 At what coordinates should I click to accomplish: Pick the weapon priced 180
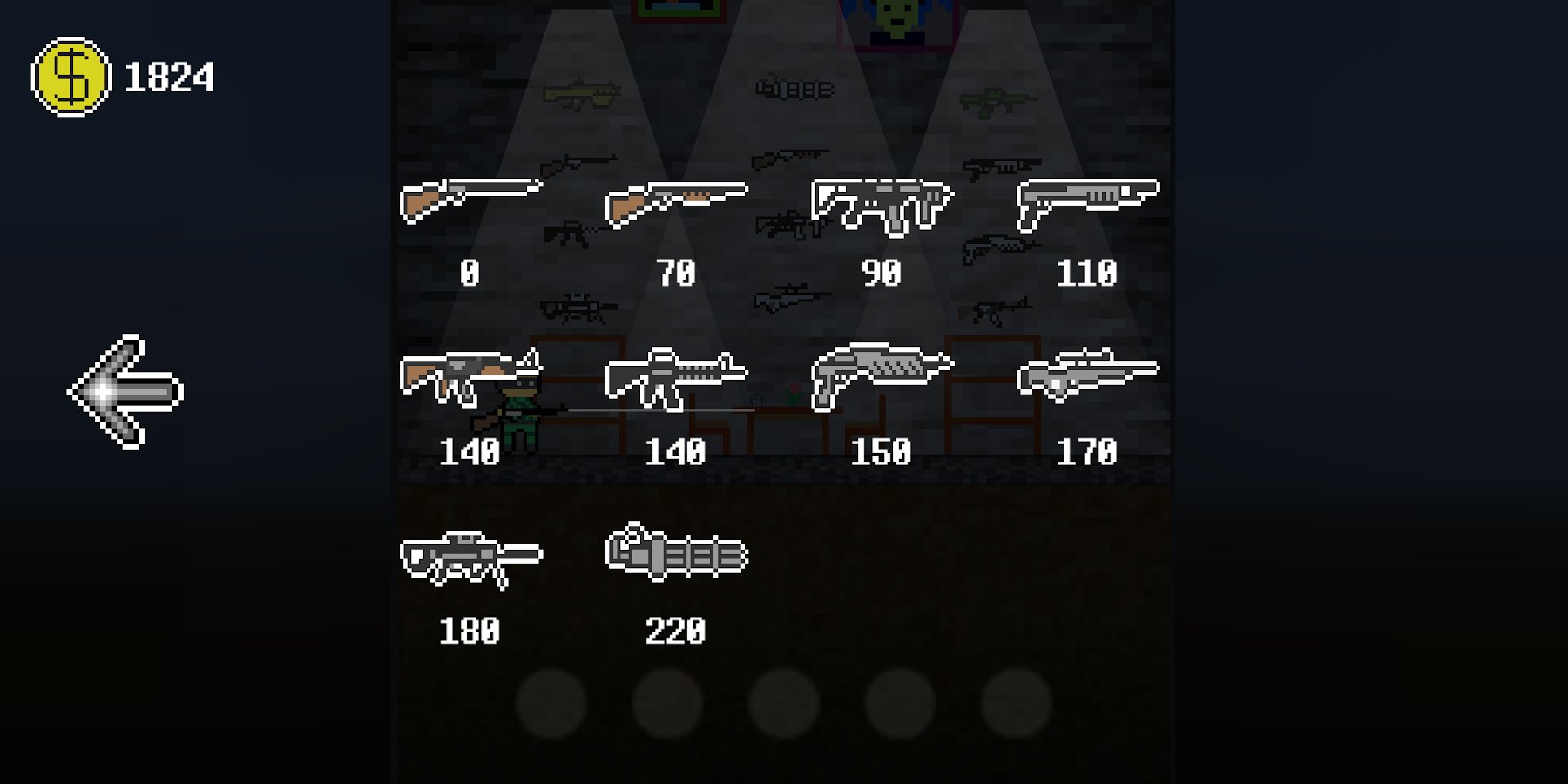coord(470,558)
